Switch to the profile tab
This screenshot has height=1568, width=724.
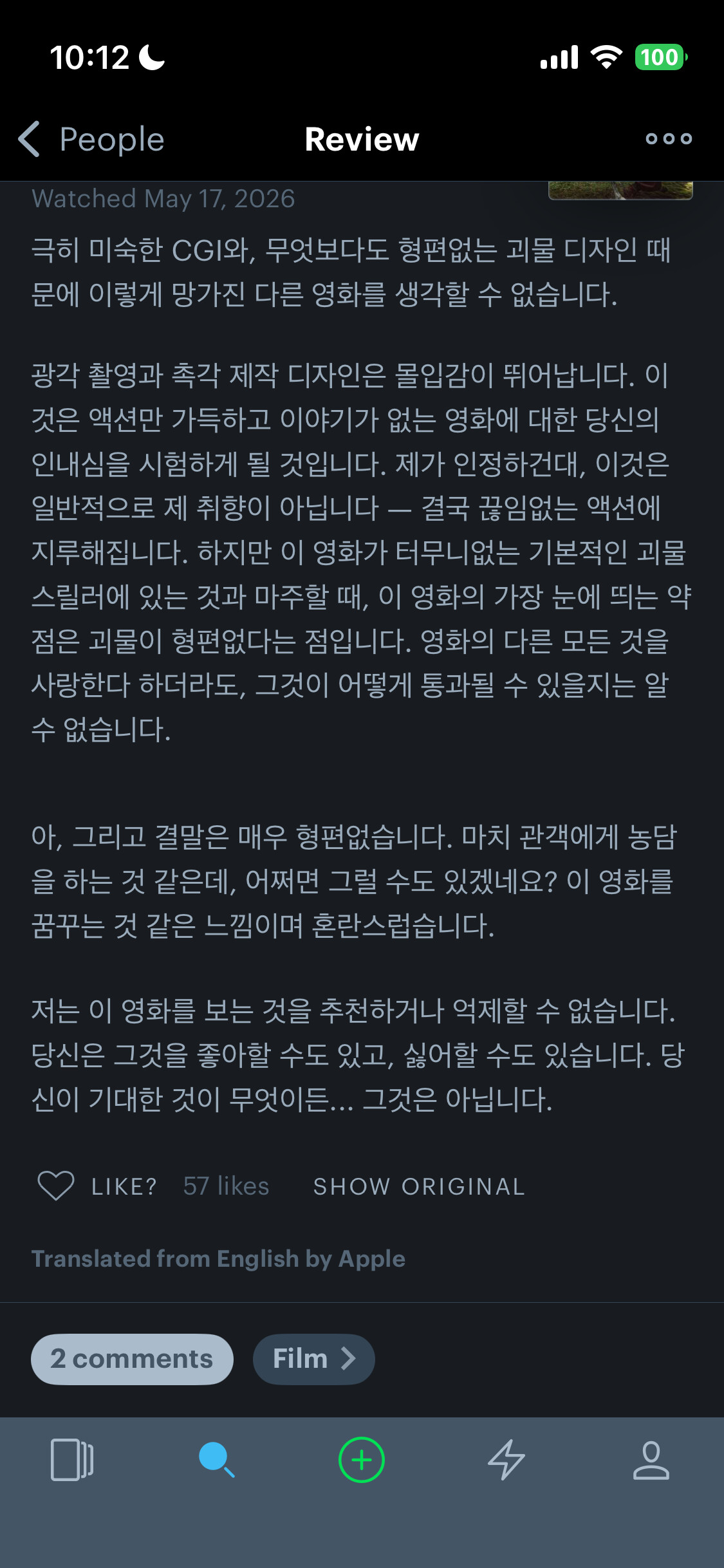[651, 1459]
